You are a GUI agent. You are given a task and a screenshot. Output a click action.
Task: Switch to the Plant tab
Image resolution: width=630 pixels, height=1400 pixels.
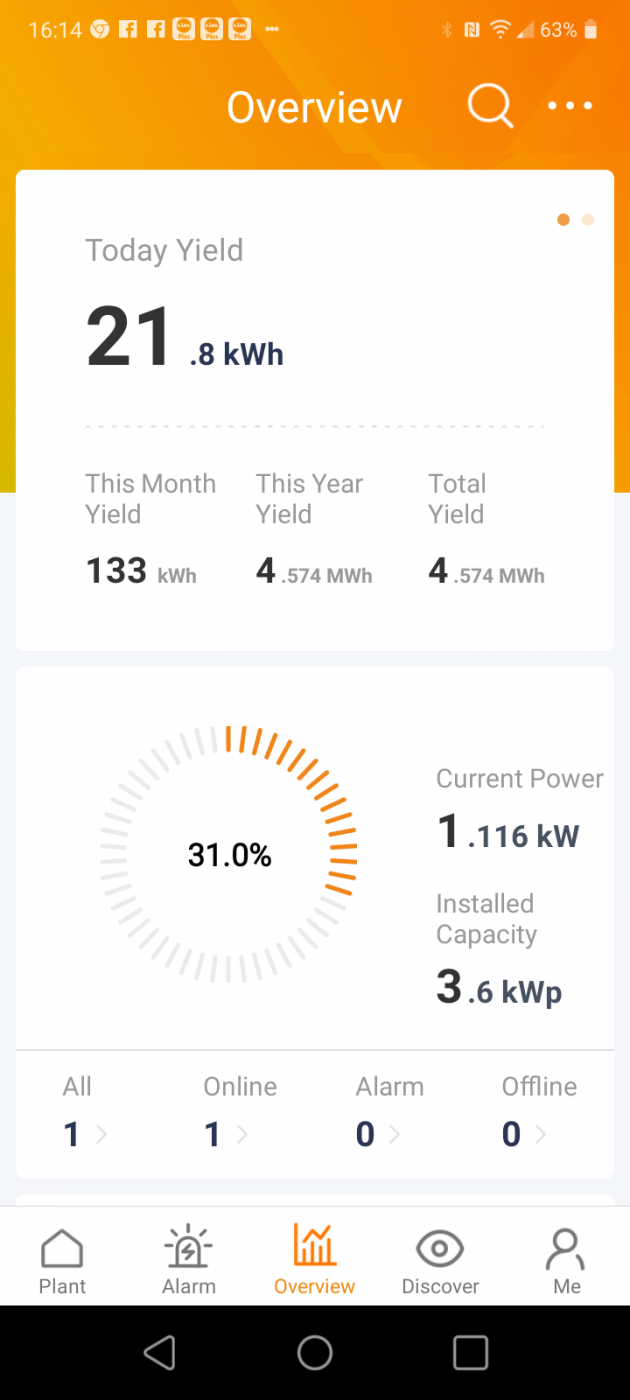pos(62,1262)
